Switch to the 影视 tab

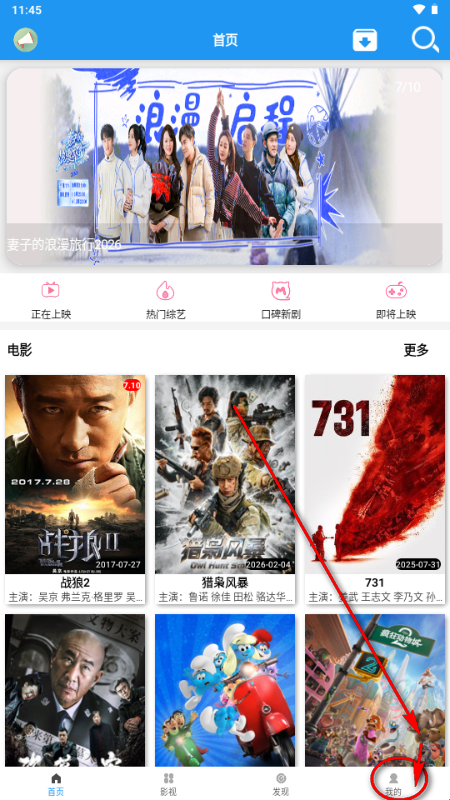pyautogui.click(x=168, y=784)
